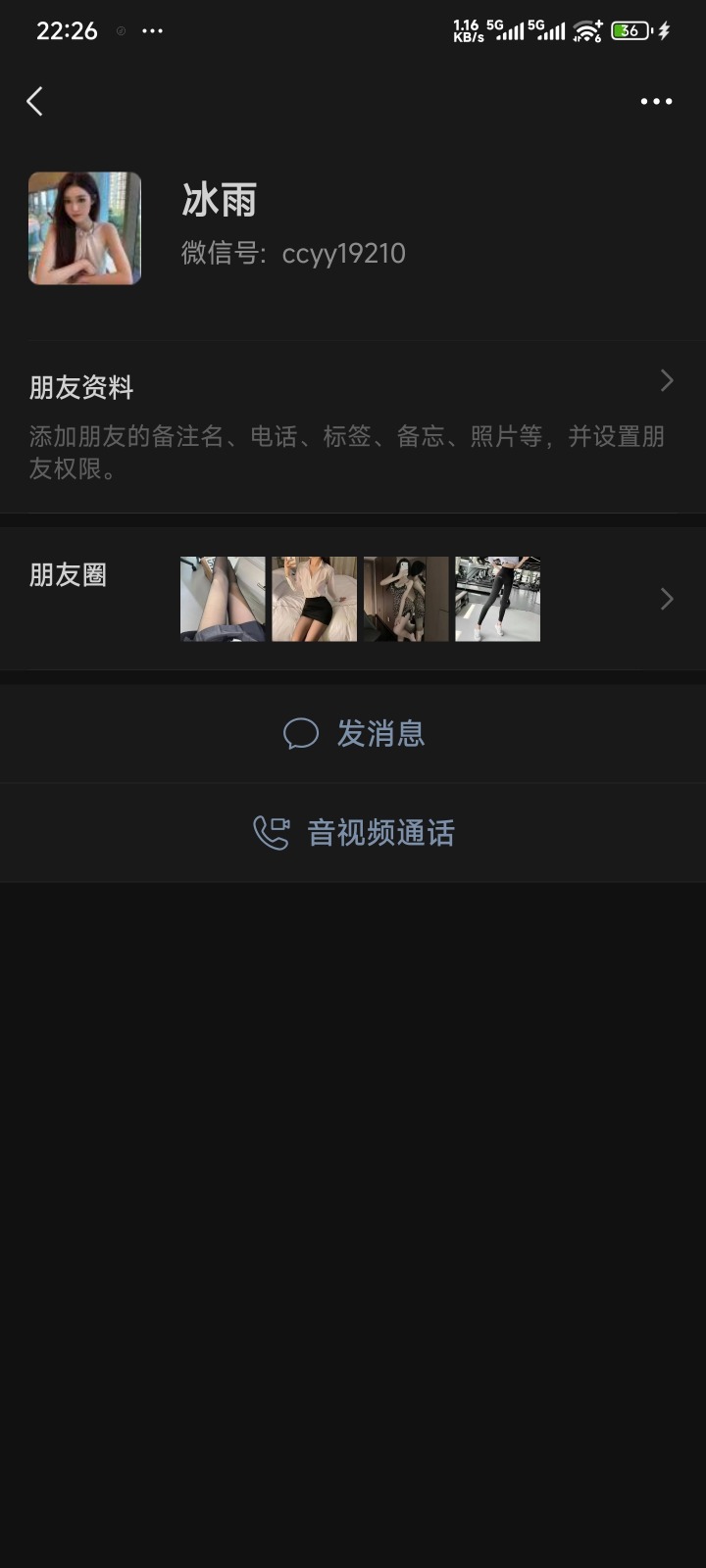
Task: Start a call with 音视频通话
Action: tap(379, 832)
